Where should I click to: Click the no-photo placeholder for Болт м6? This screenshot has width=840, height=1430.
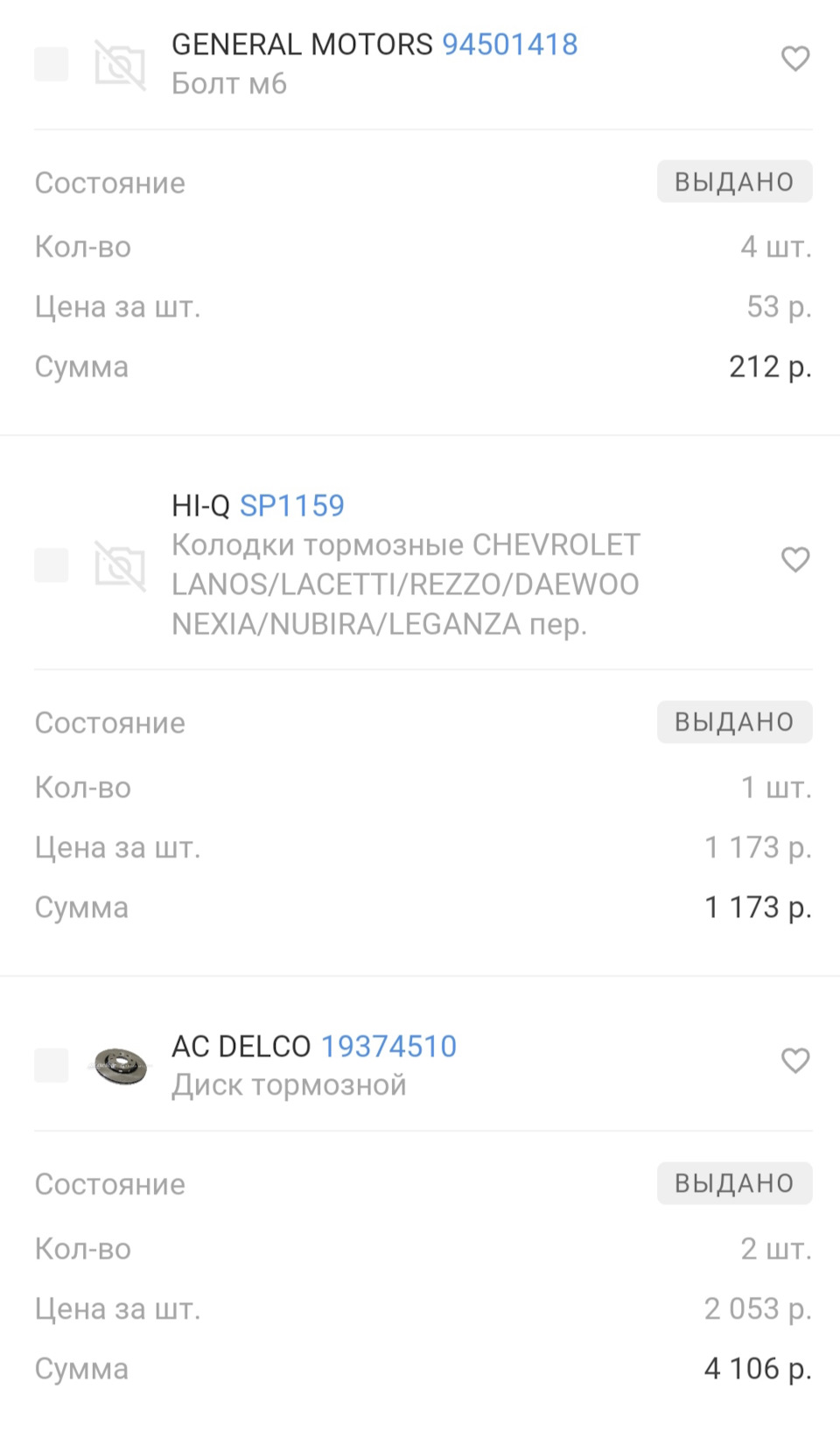click(x=121, y=65)
